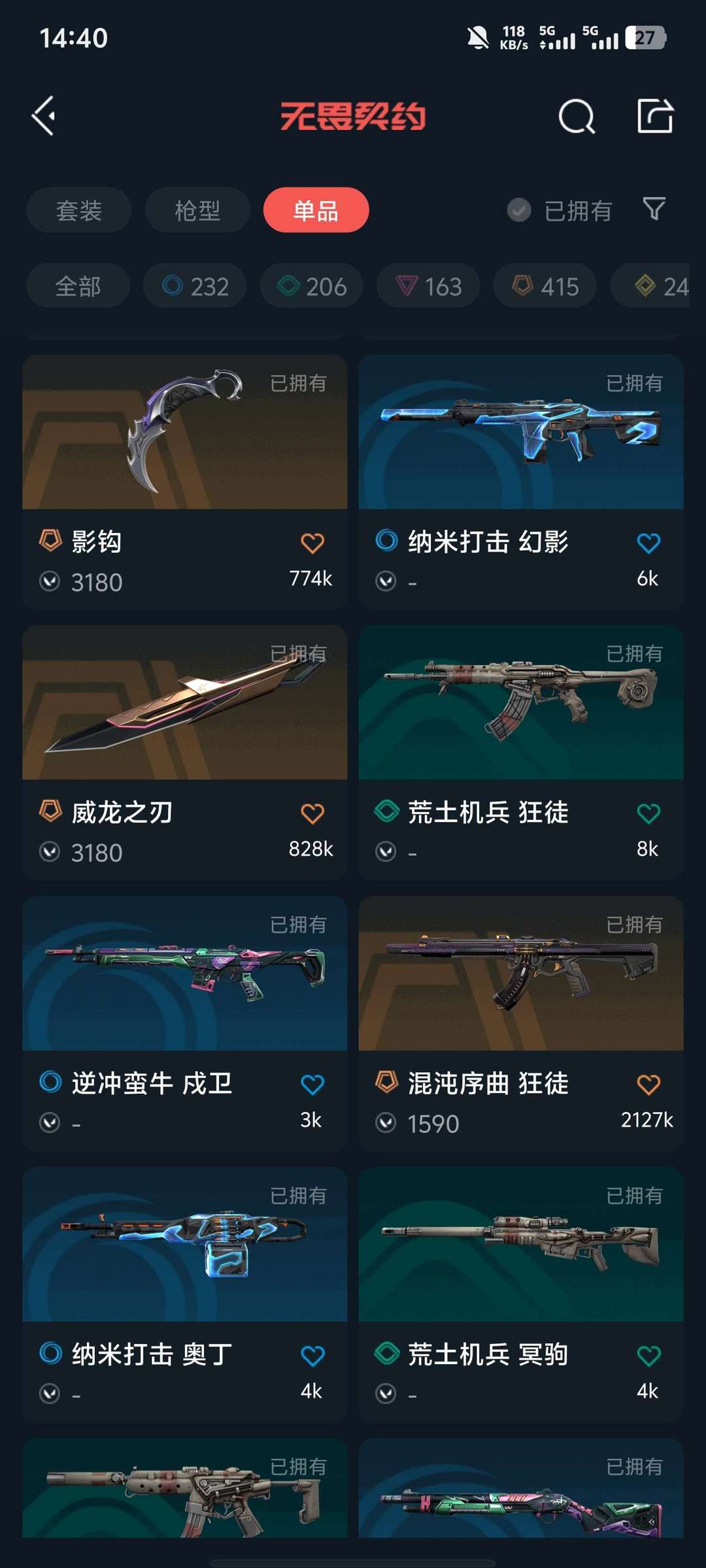
Task: Open the 荒土机兵 狂徒 skin card
Action: coord(520,703)
